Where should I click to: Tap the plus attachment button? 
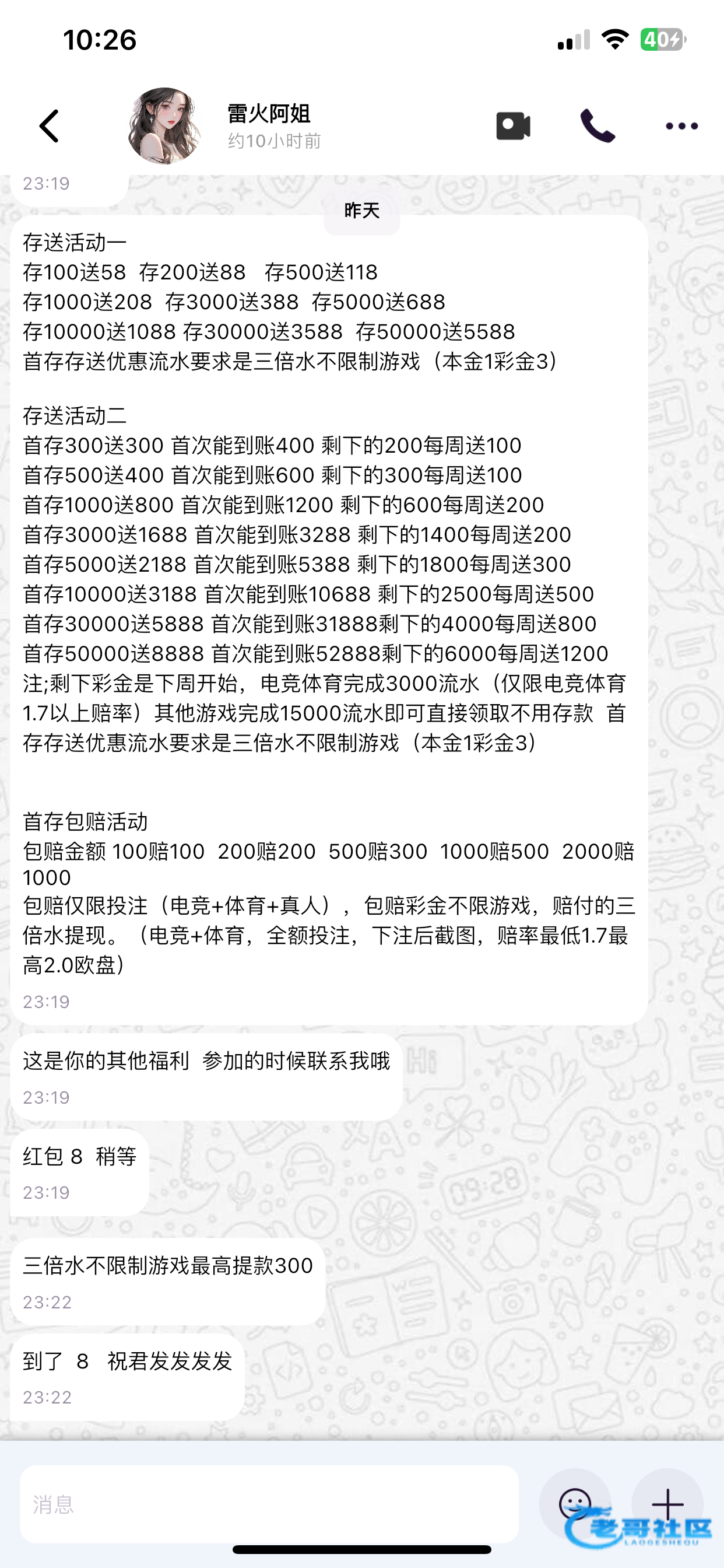coord(667,1504)
